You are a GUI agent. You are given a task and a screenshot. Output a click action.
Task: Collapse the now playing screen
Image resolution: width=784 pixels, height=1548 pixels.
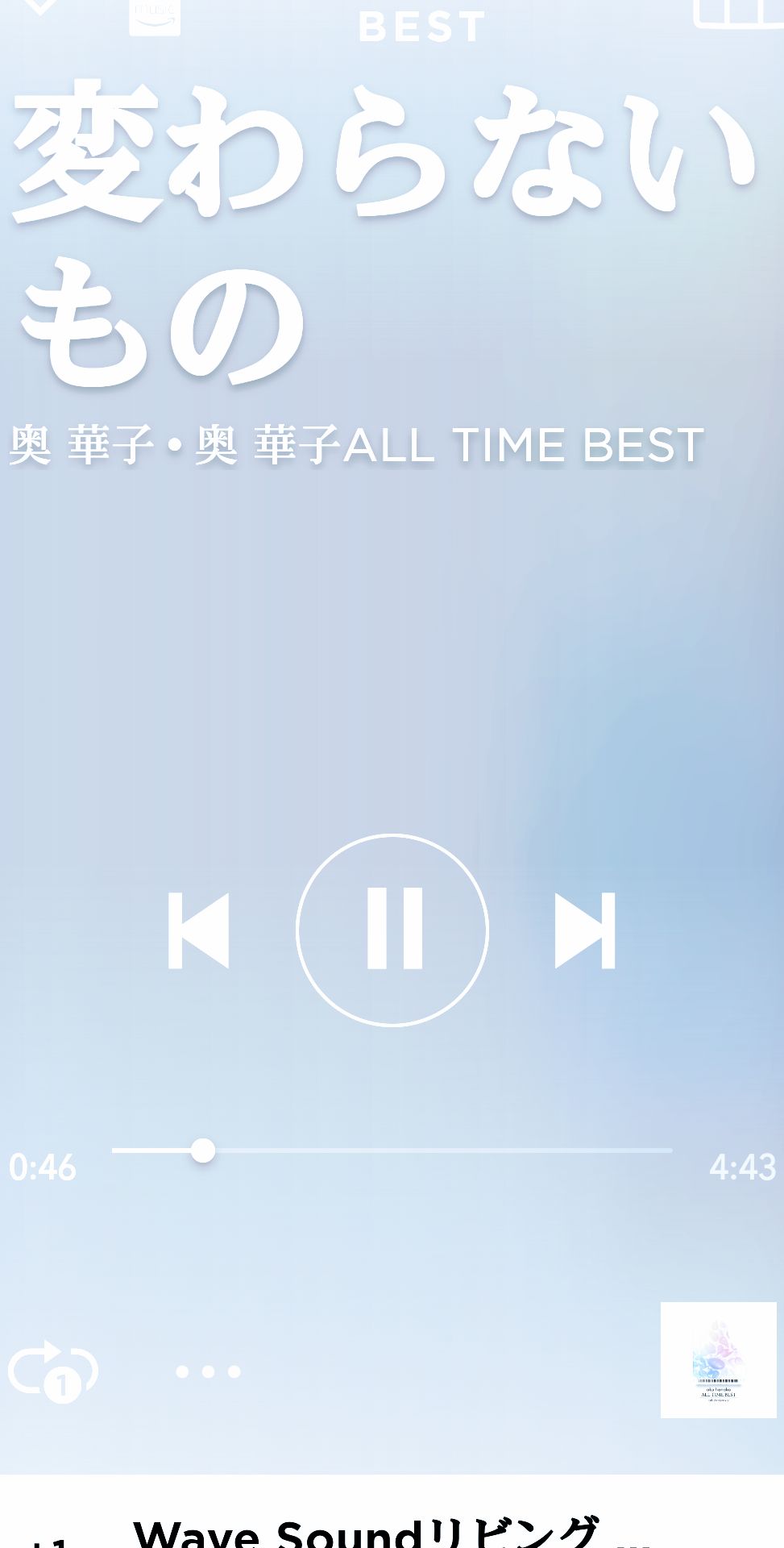pos(39,8)
